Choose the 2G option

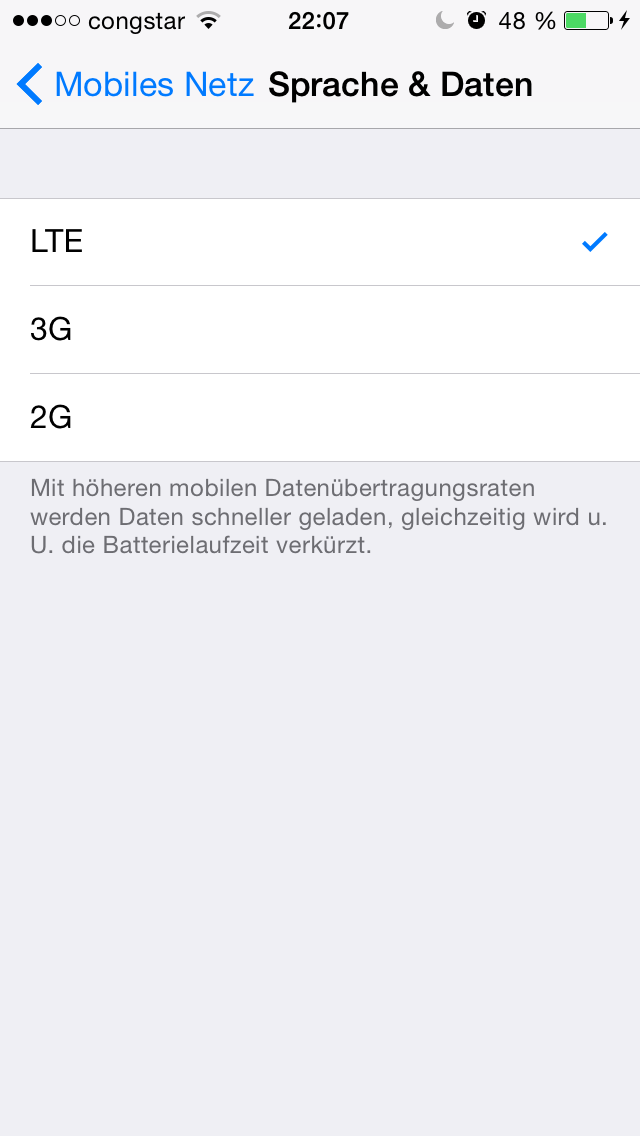[320, 417]
